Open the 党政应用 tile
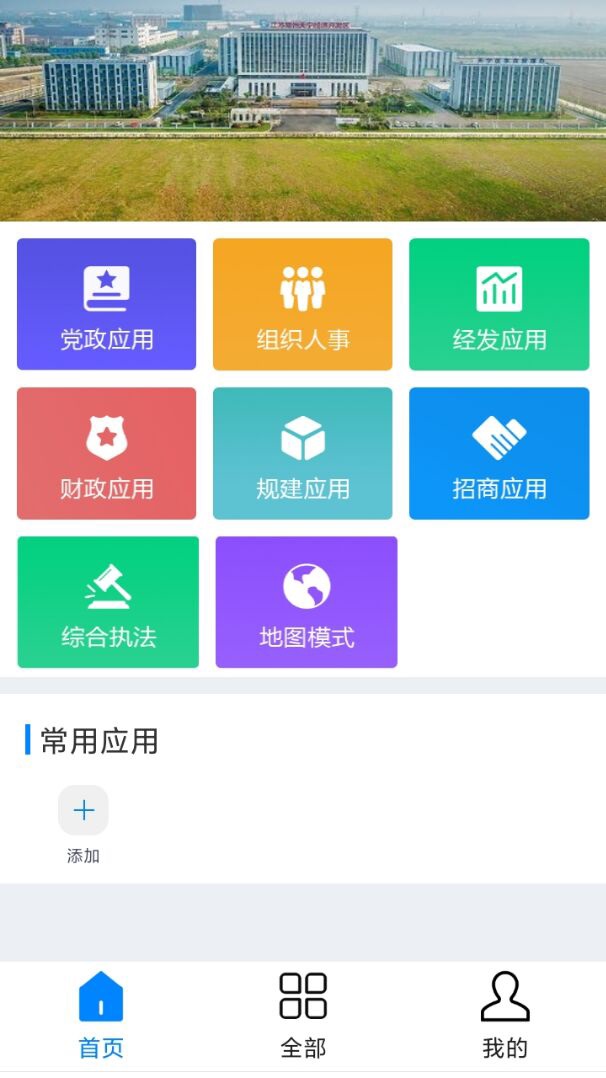Image resolution: width=606 pixels, height=1078 pixels. tap(106, 304)
